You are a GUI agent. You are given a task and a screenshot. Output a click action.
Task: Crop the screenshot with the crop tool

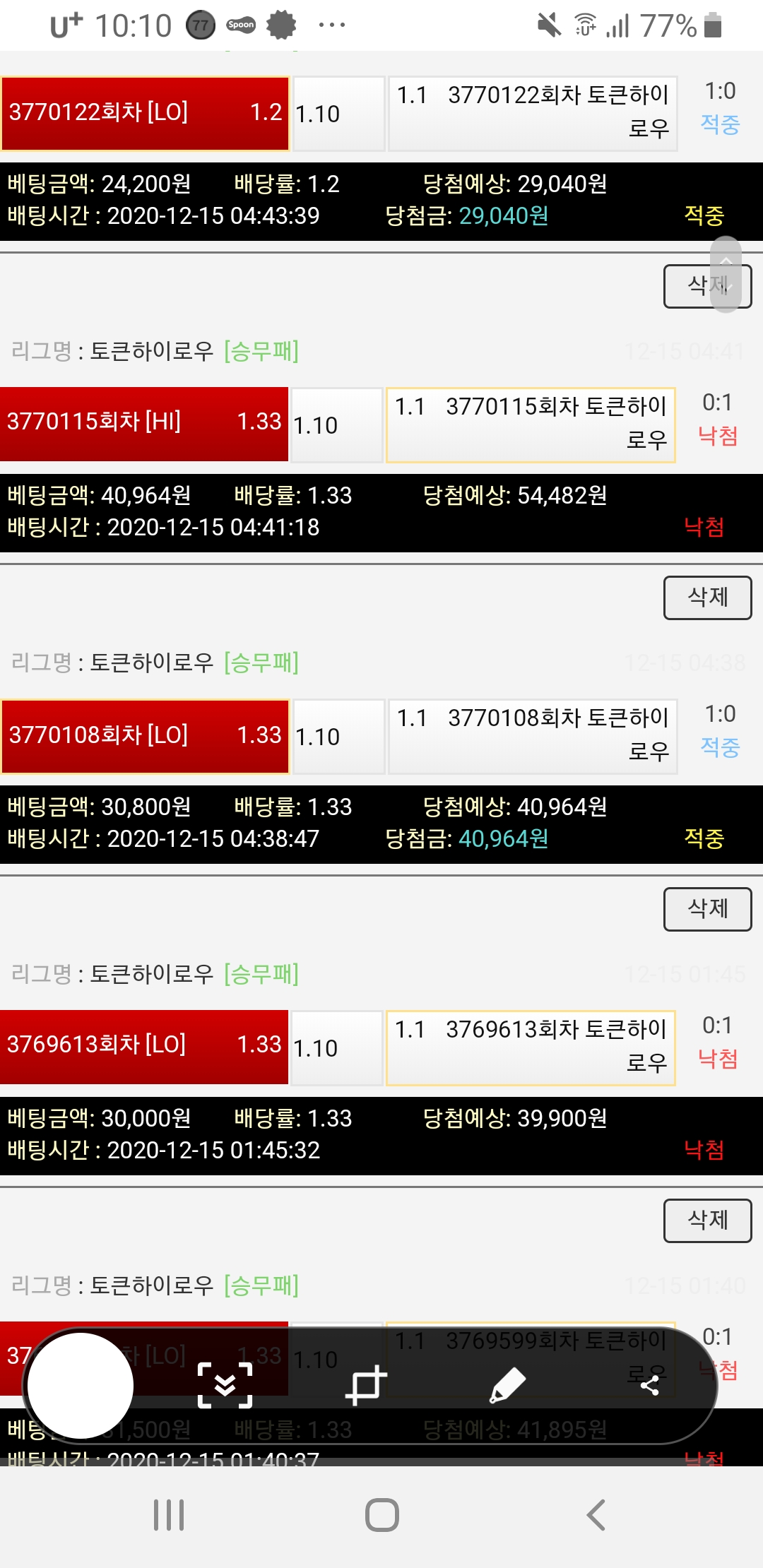tap(366, 1385)
